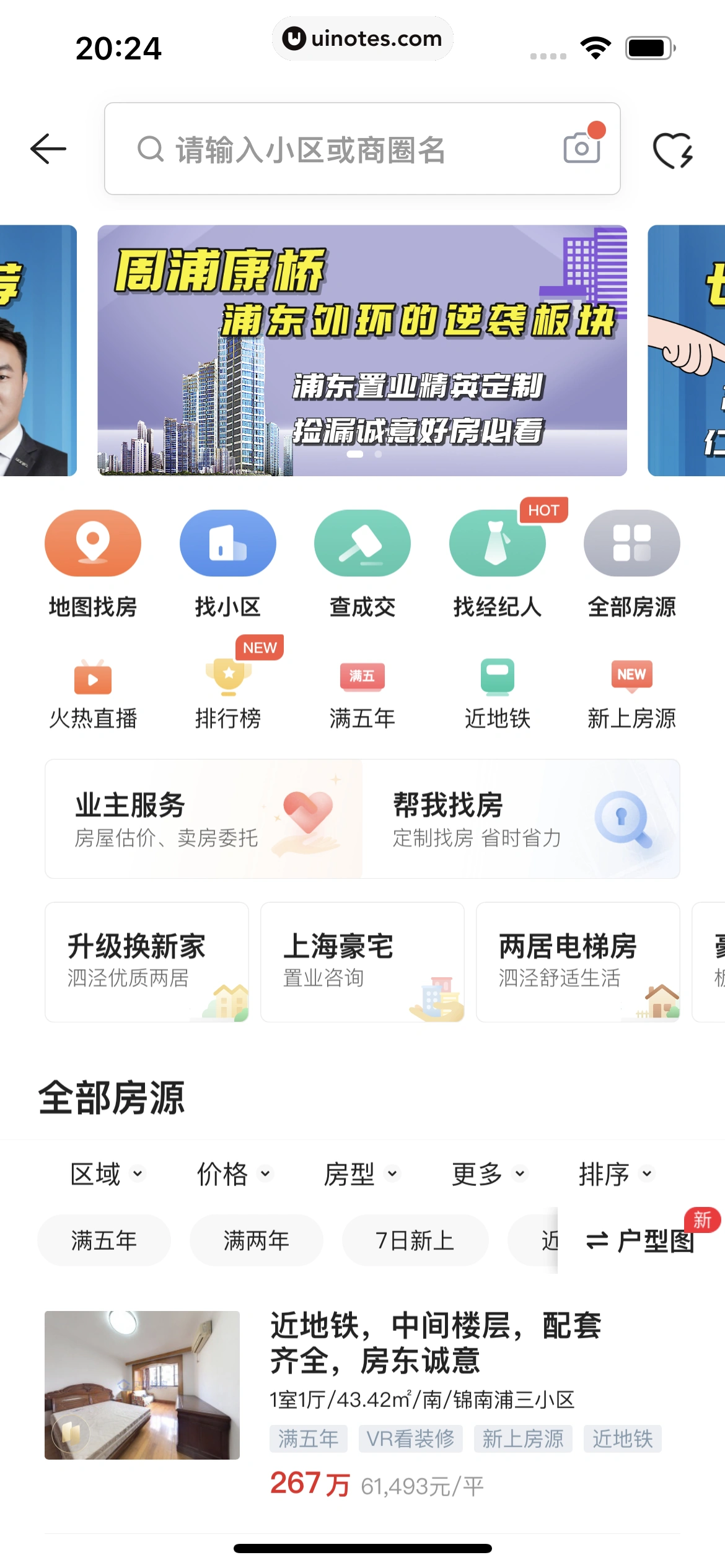Expand the 价格 filter dropdown

[234, 1174]
